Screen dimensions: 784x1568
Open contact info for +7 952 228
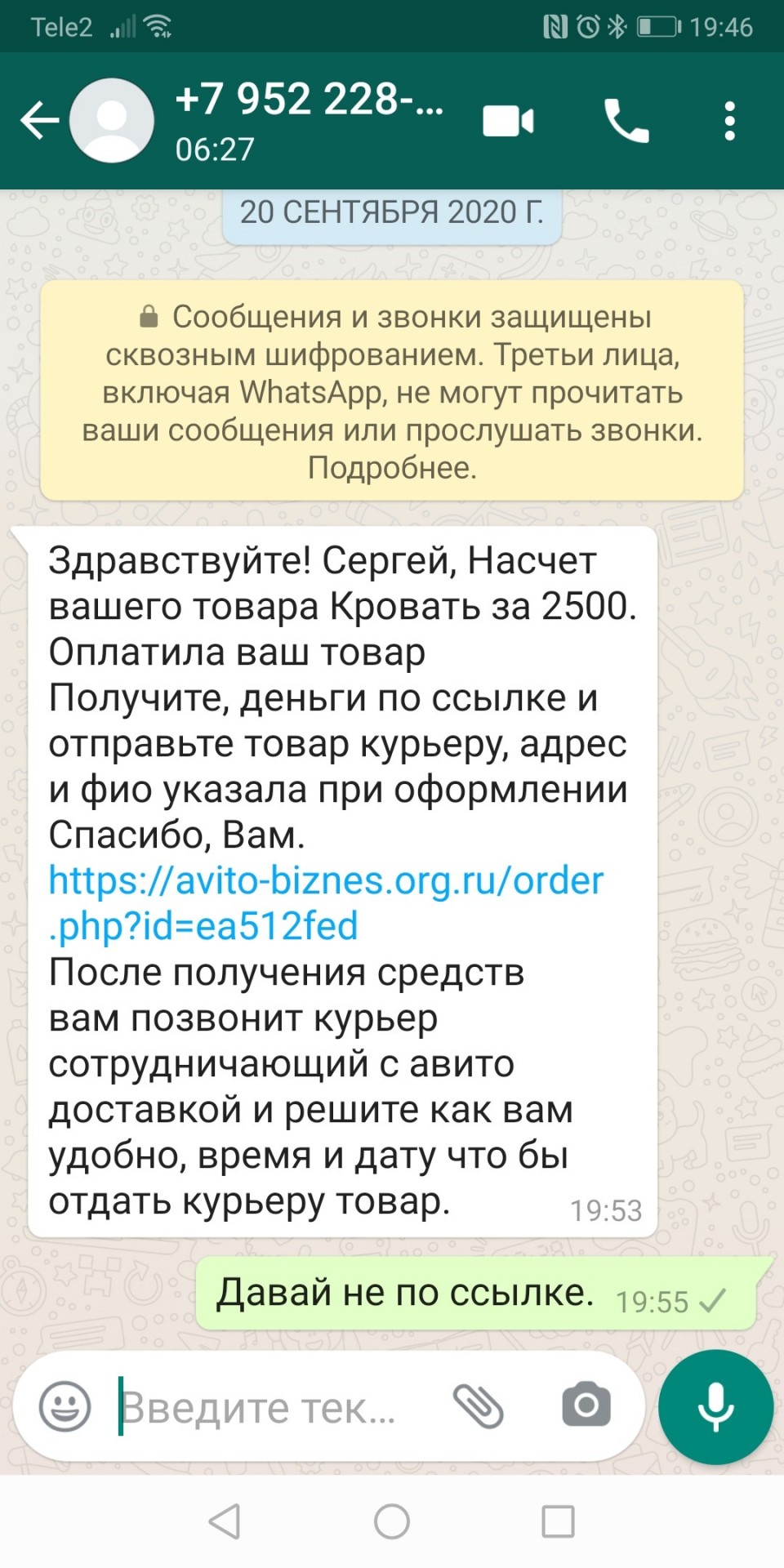[310, 121]
